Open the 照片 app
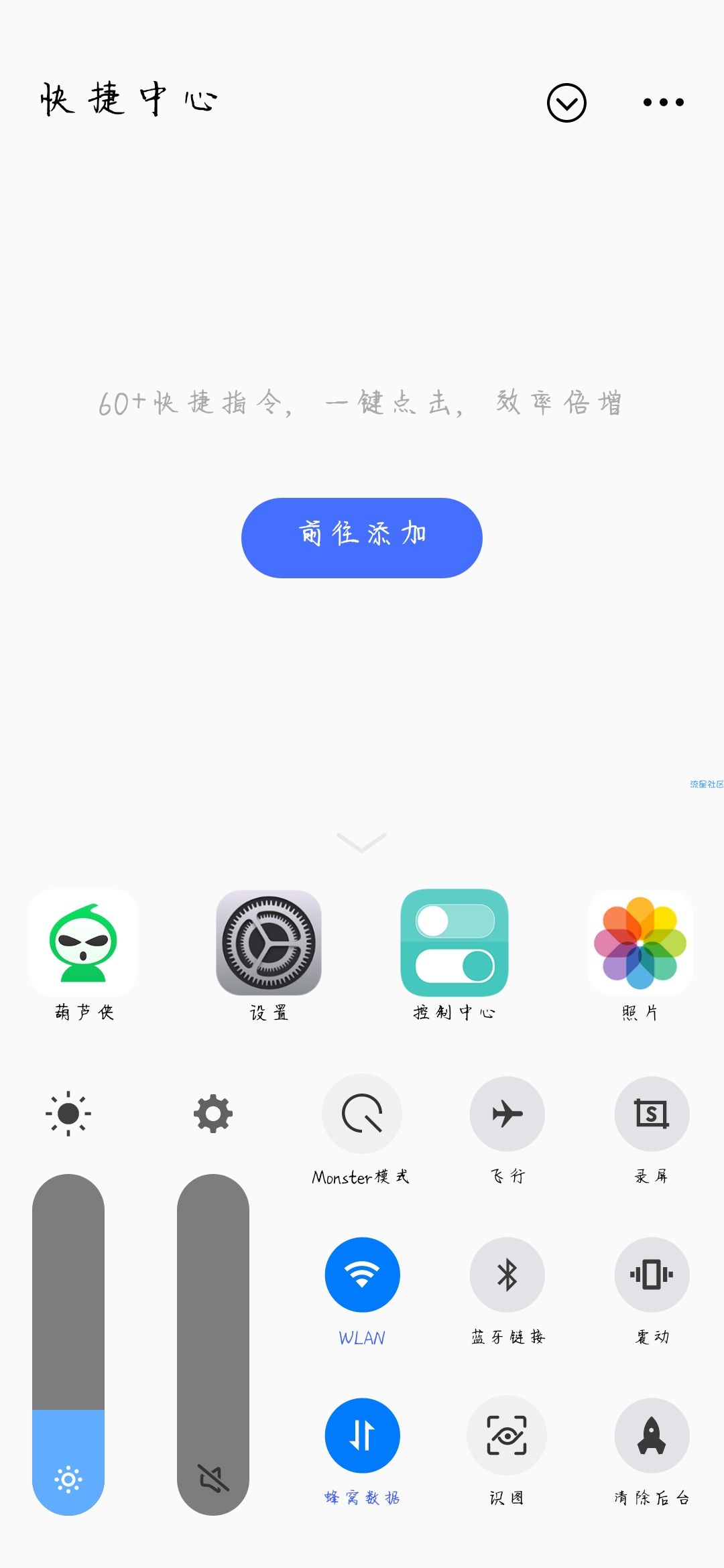 pyautogui.click(x=640, y=942)
